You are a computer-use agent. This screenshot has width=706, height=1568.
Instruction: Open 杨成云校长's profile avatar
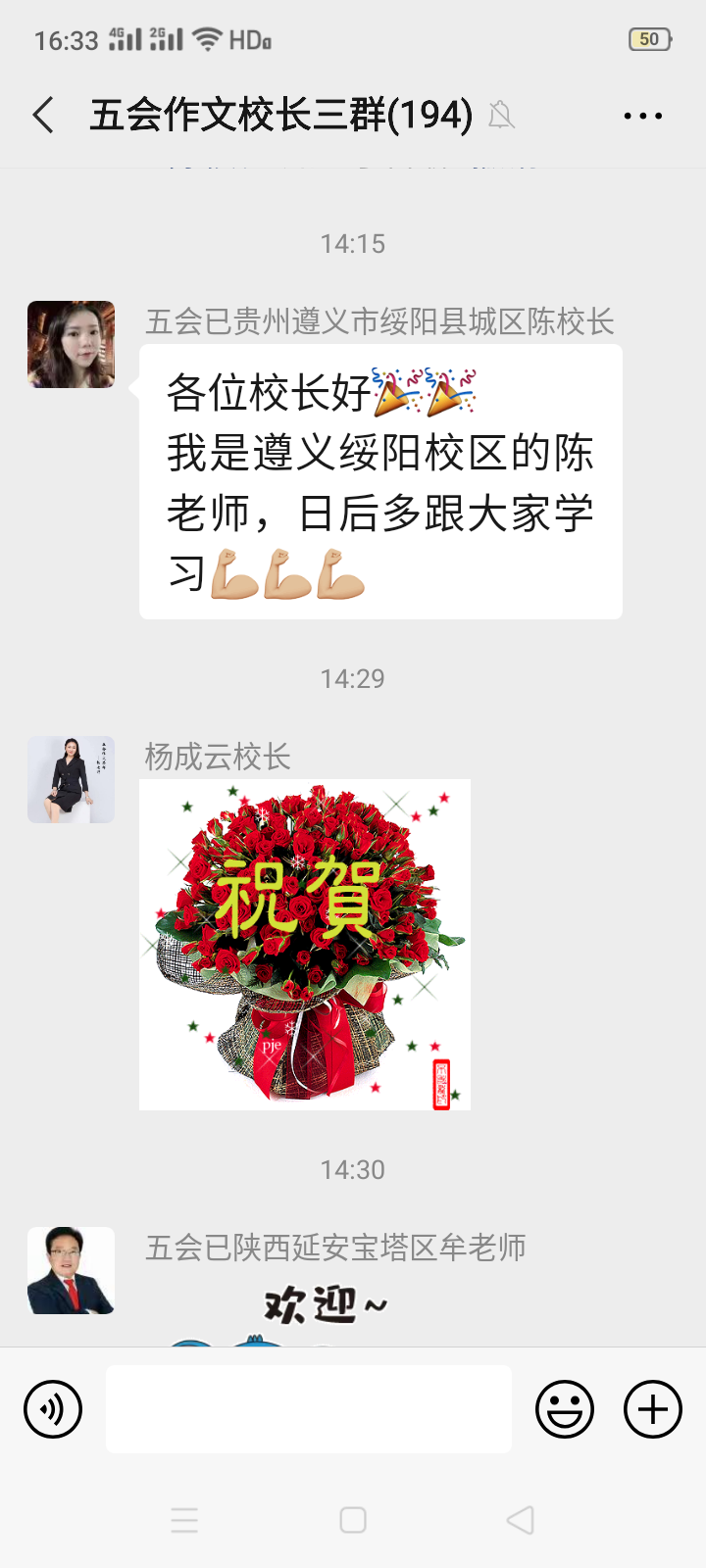coord(71,779)
